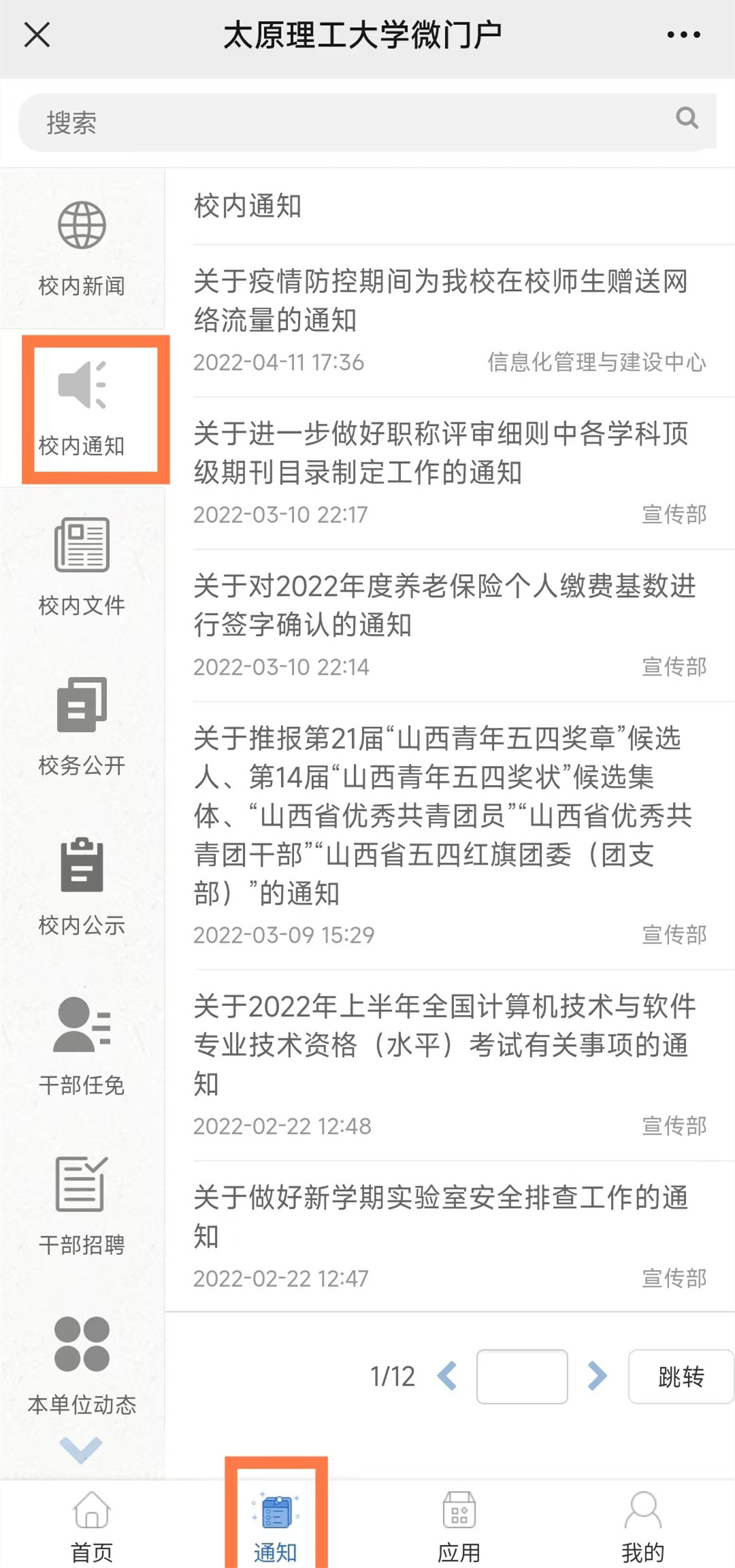
Task: Go to the next page of notices
Action: pos(597,1376)
